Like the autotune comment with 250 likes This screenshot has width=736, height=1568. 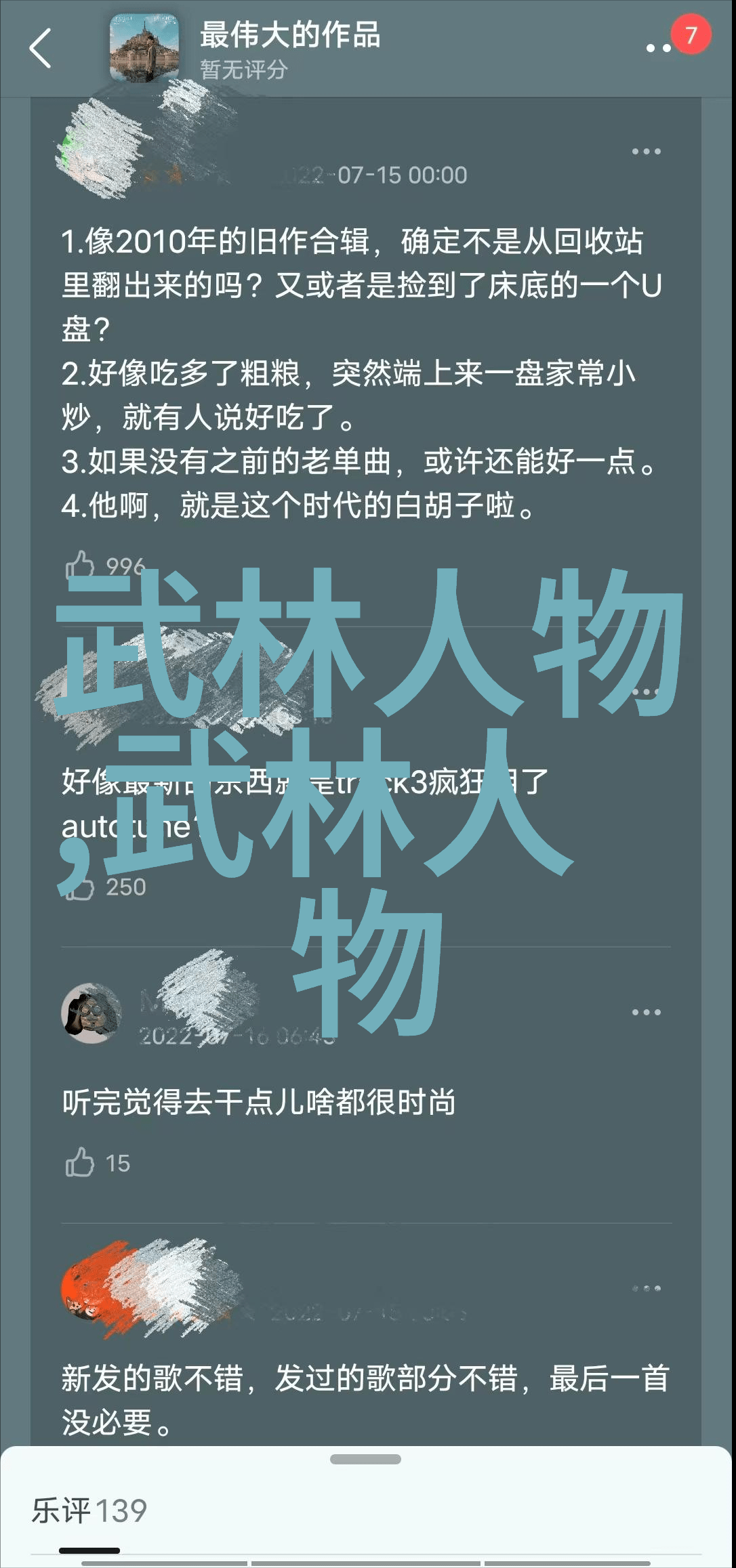coord(80,886)
